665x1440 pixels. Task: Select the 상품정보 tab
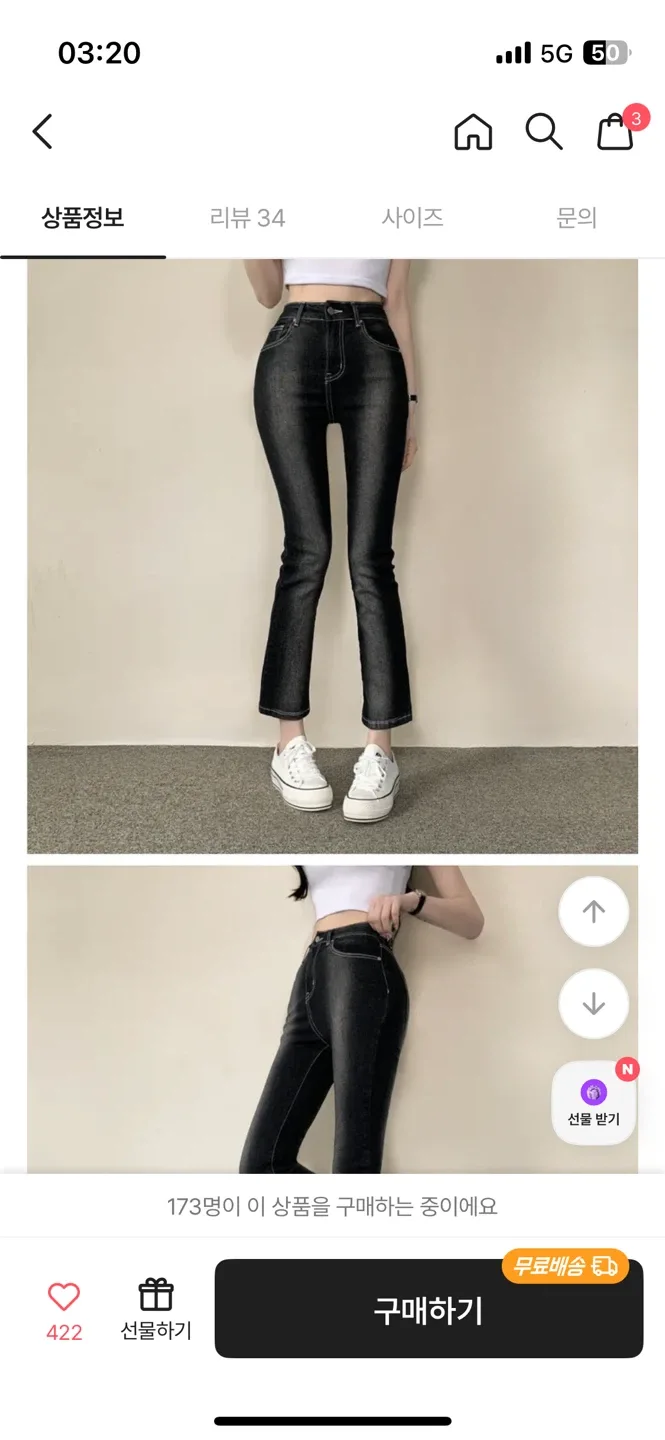coord(83,218)
